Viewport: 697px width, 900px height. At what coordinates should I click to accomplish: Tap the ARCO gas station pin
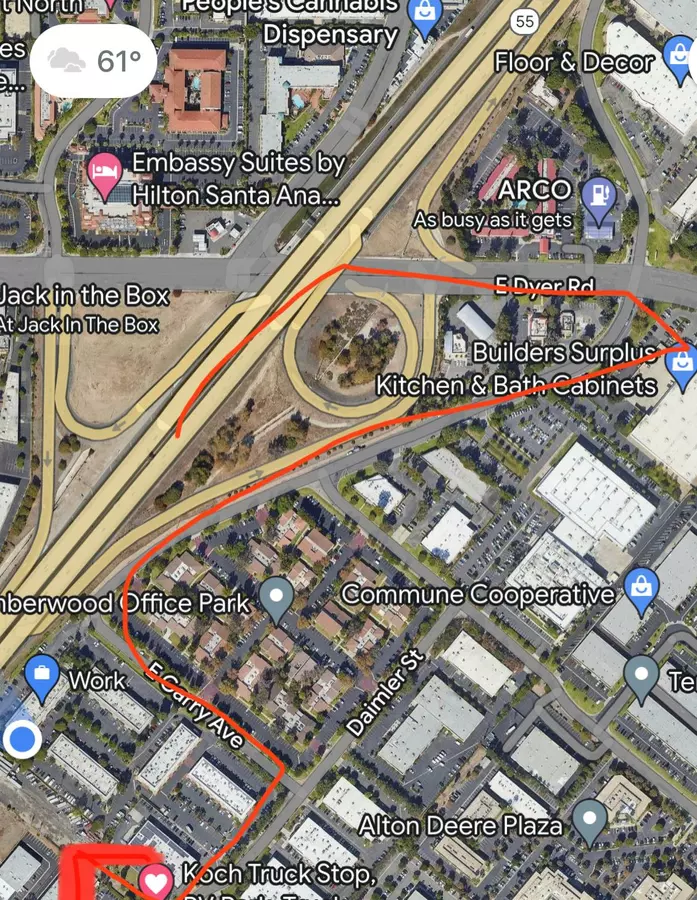[598, 192]
